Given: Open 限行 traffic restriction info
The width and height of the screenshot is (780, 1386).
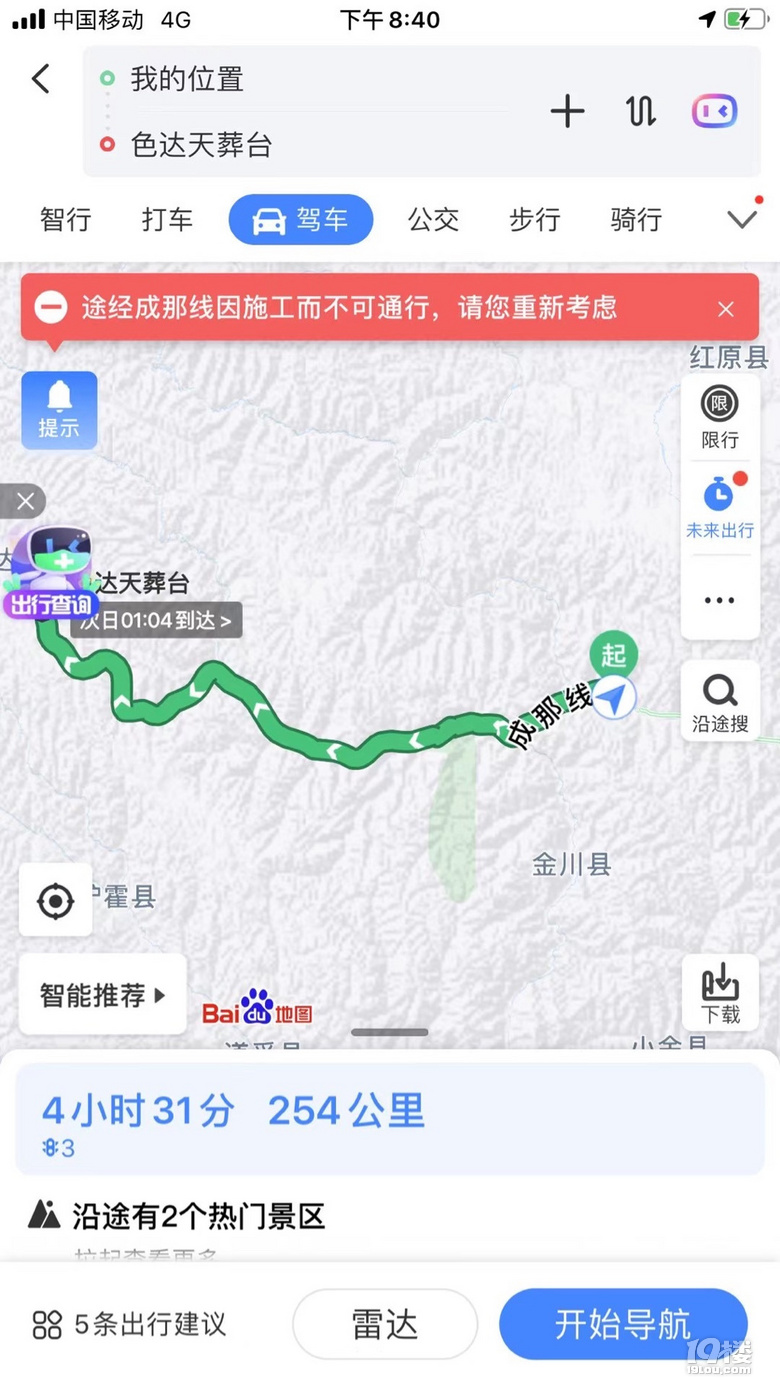Looking at the screenshot, I should 719,416.
